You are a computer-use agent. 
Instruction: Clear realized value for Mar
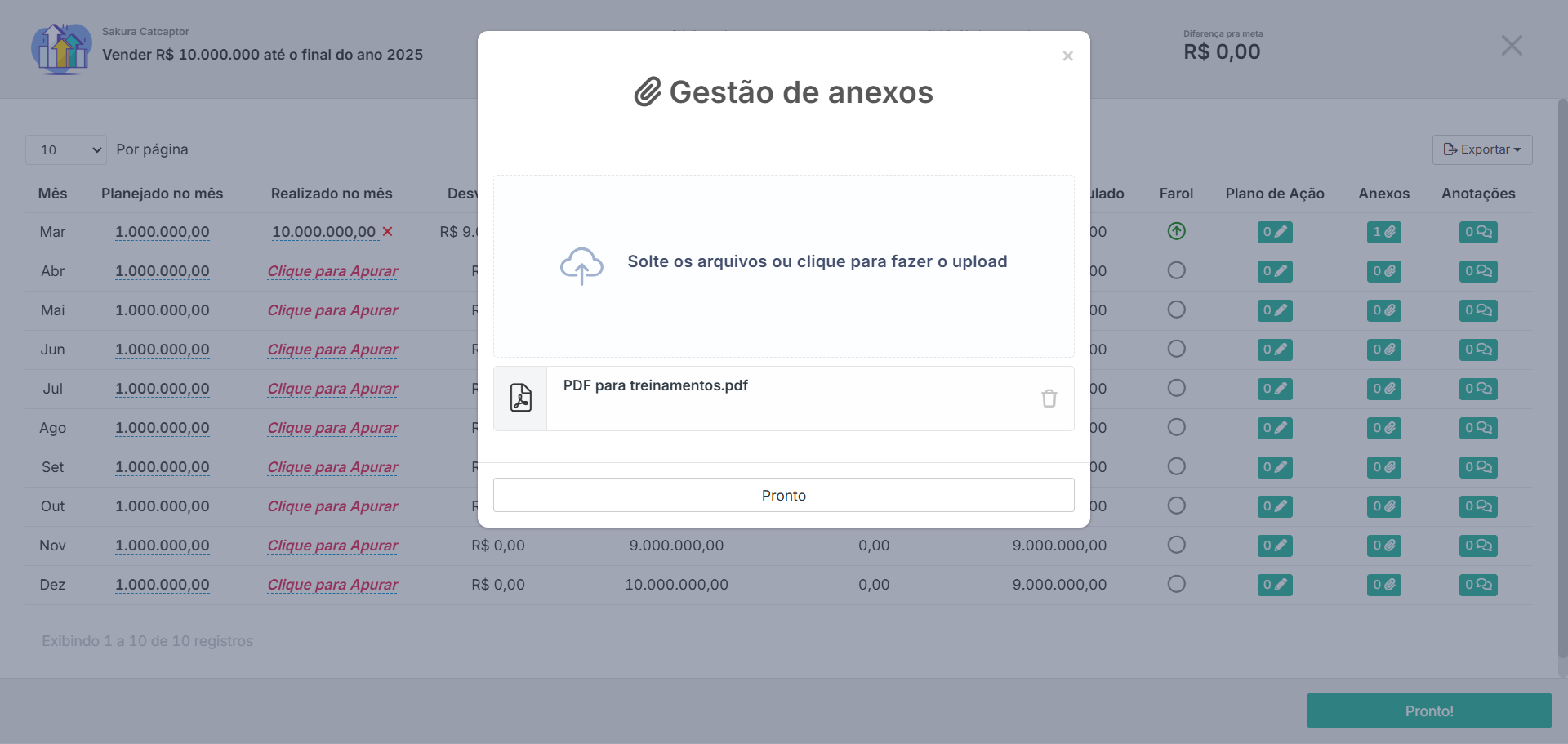388,232
